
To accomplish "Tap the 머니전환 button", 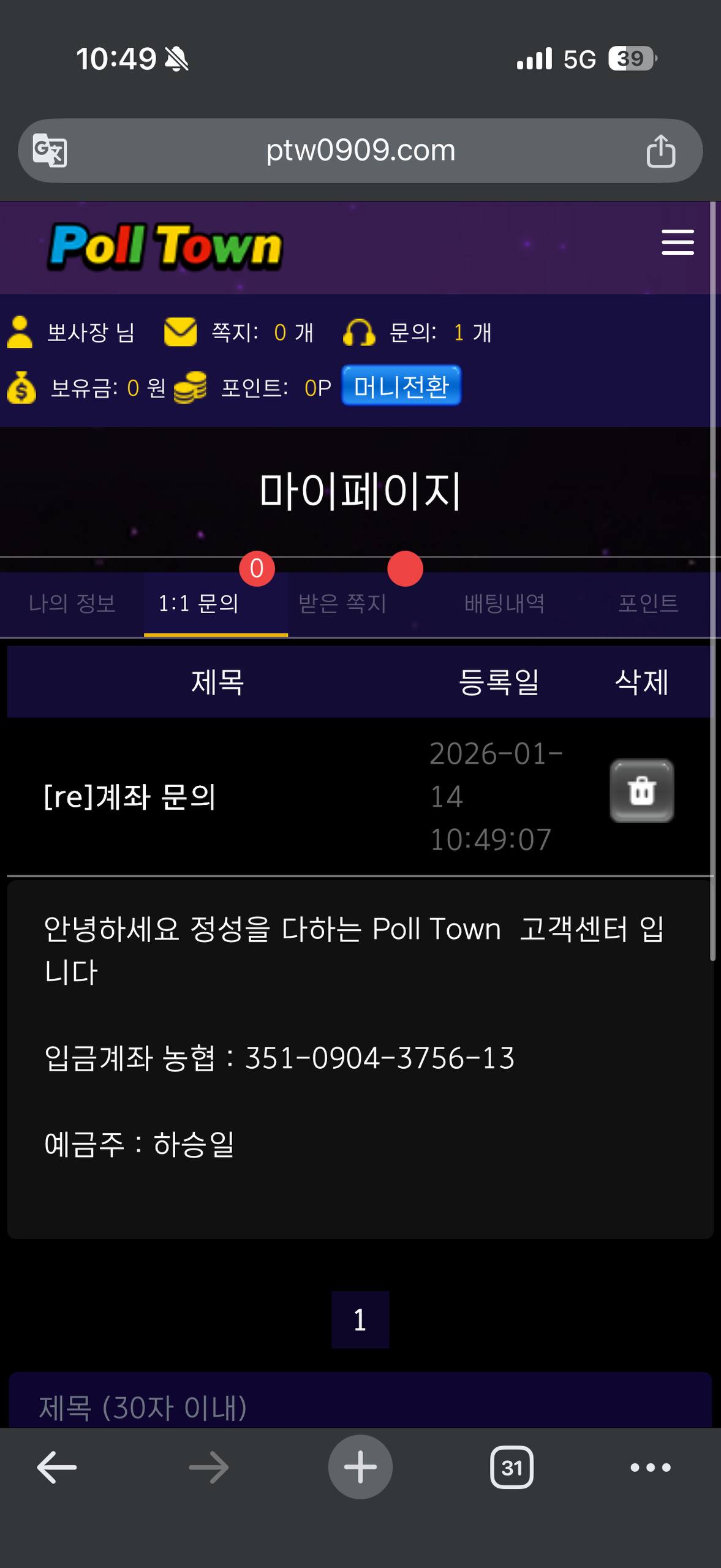I will pos(401,386).
